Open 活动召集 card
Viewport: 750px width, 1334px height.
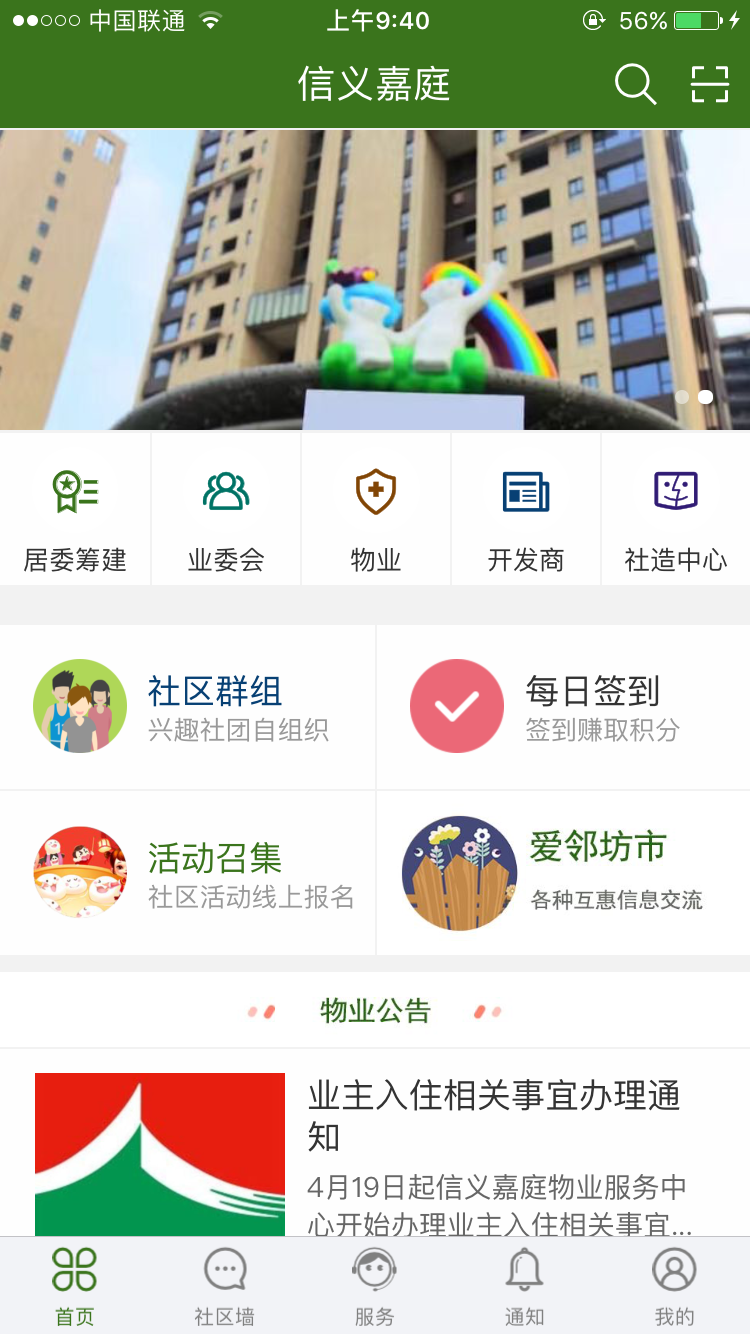click(187, 873)
